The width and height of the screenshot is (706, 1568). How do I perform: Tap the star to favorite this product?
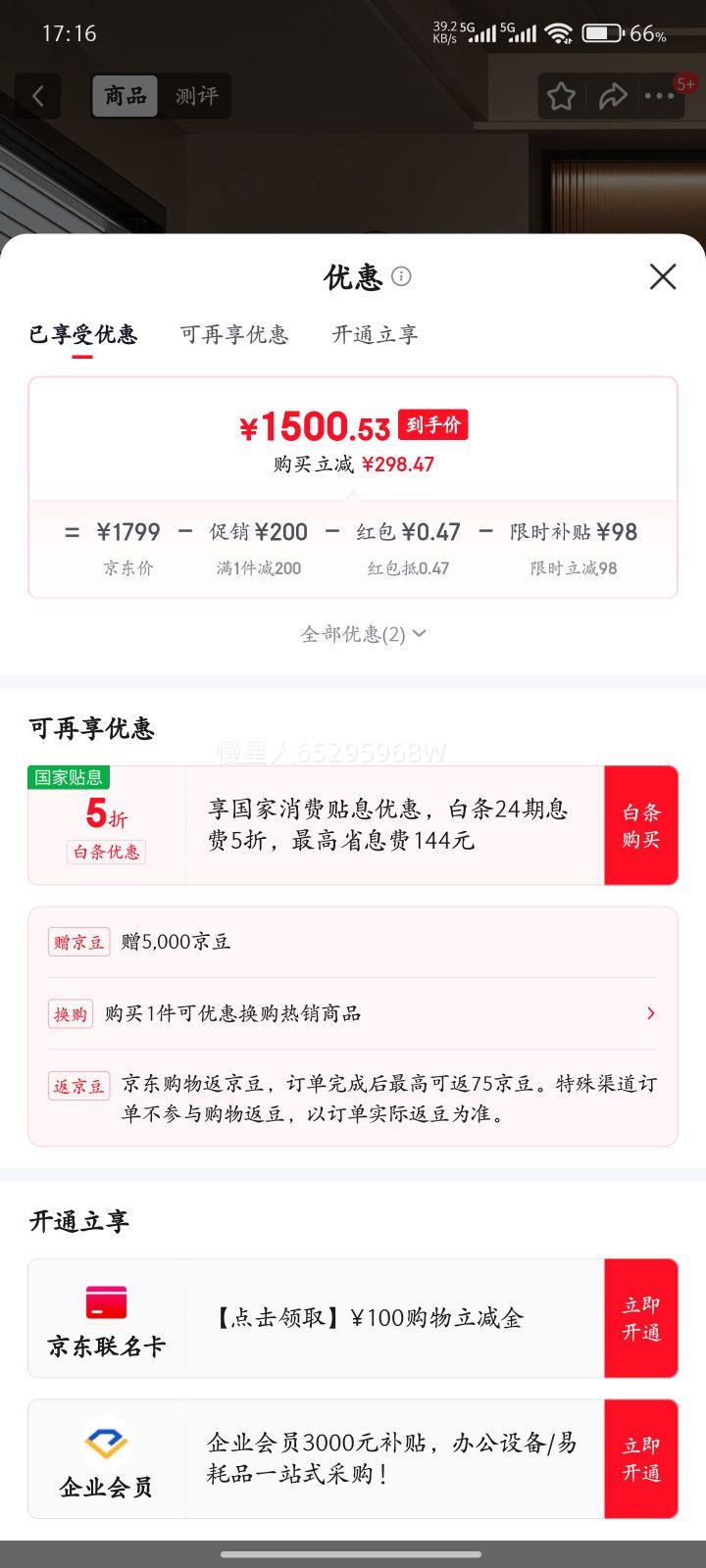click(560, 96)
